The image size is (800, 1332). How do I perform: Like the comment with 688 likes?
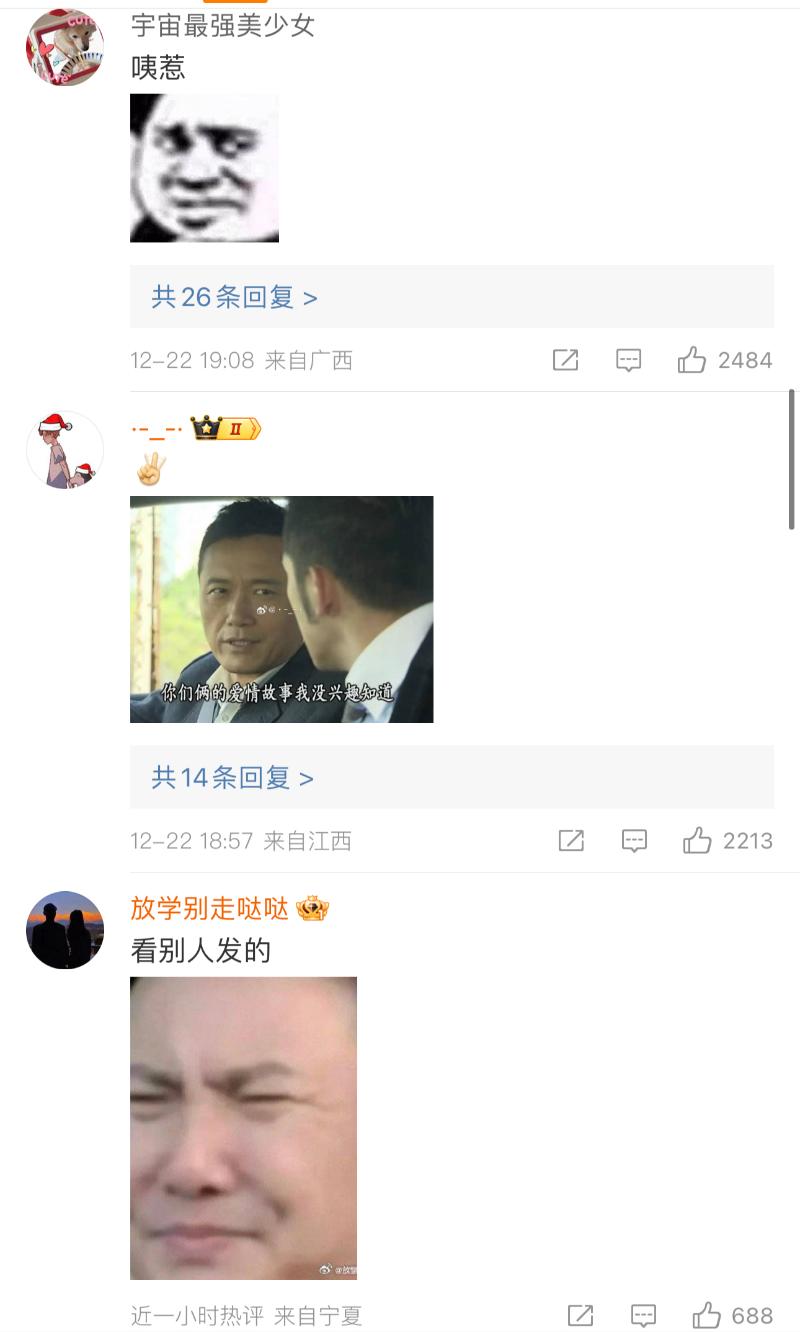[x=707, y=1315]
